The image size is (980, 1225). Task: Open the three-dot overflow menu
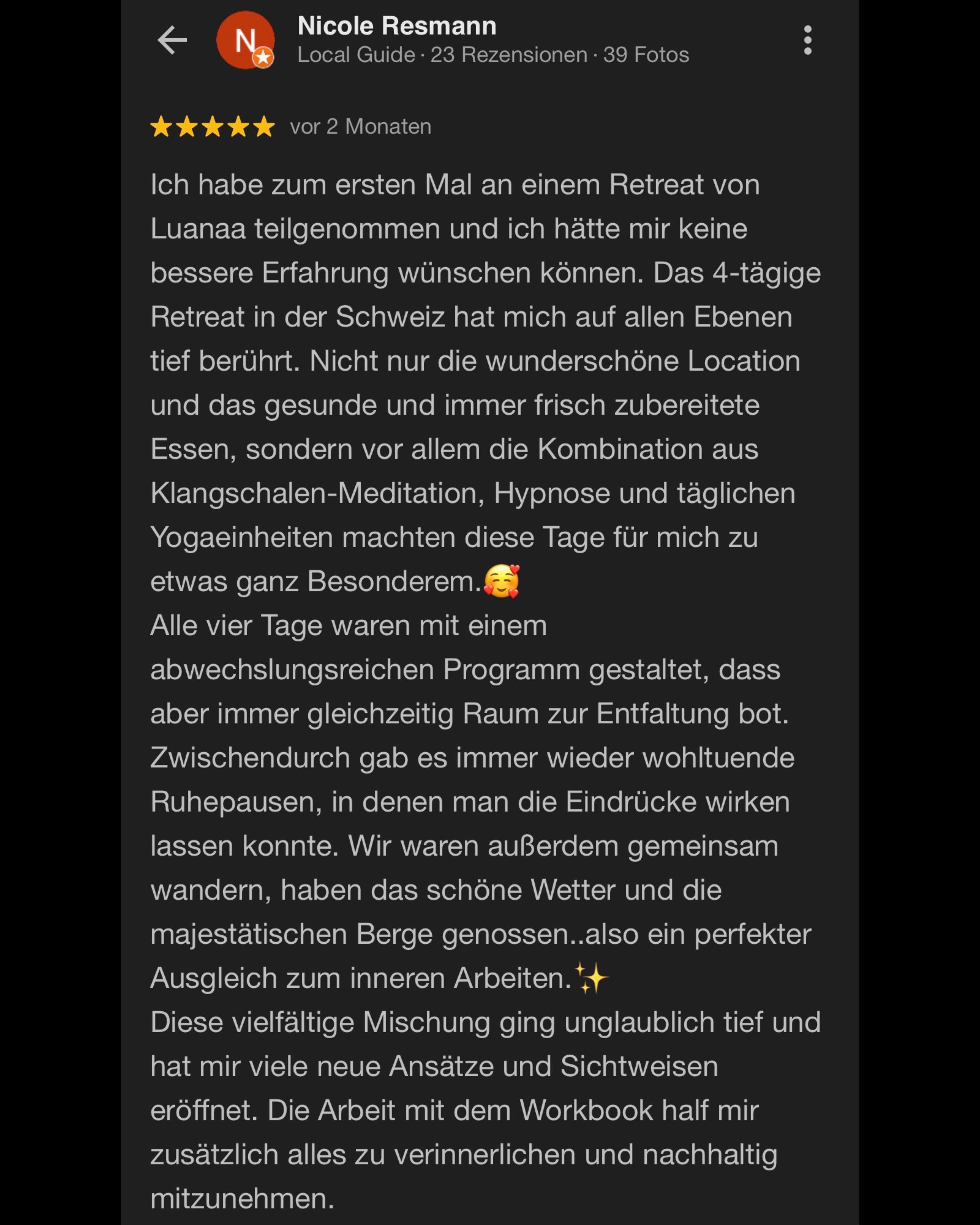807,40
